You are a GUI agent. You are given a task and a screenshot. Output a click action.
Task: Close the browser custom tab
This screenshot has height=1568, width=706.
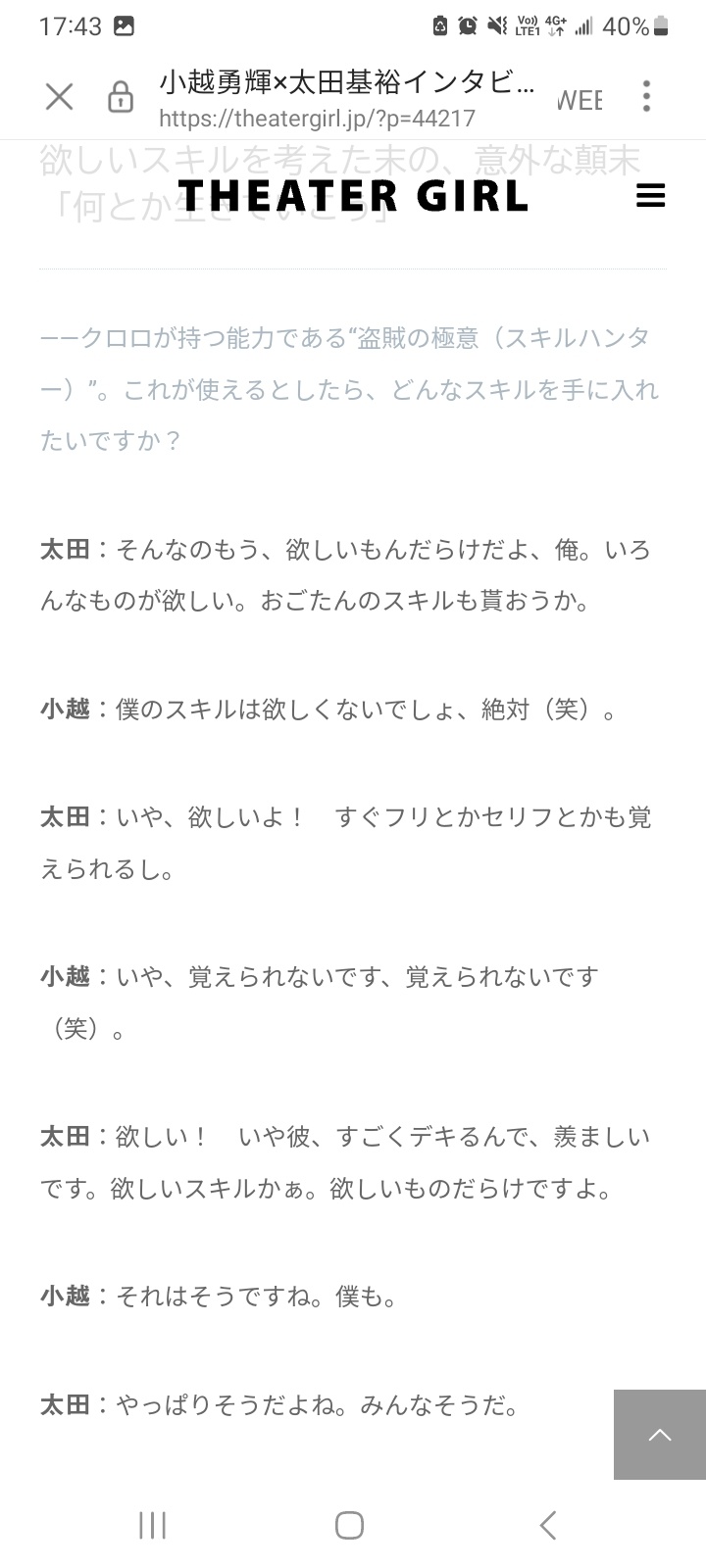(59, 97)
